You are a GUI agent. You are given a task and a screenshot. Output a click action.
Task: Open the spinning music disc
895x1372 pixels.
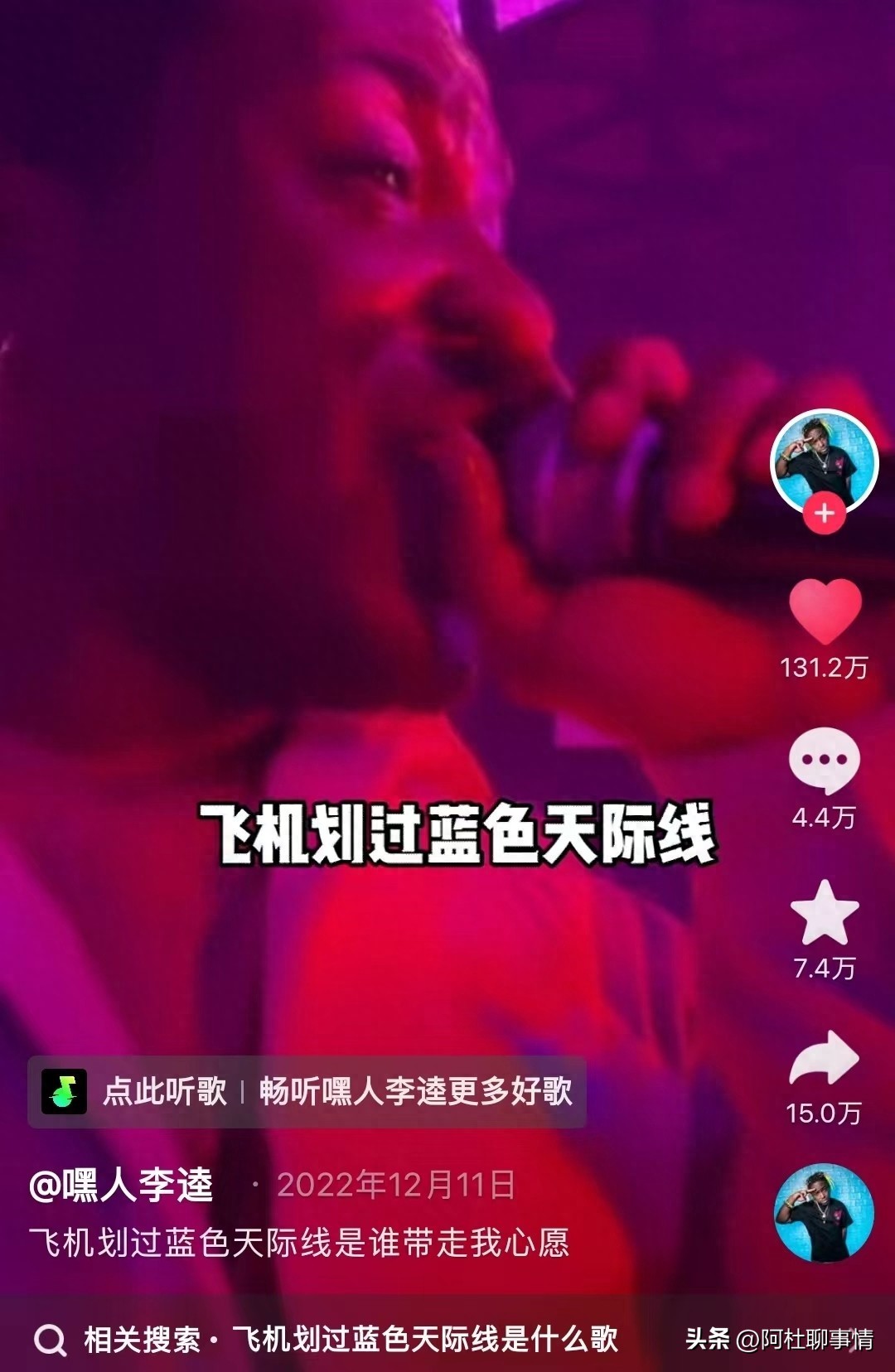coord(824,1213)
